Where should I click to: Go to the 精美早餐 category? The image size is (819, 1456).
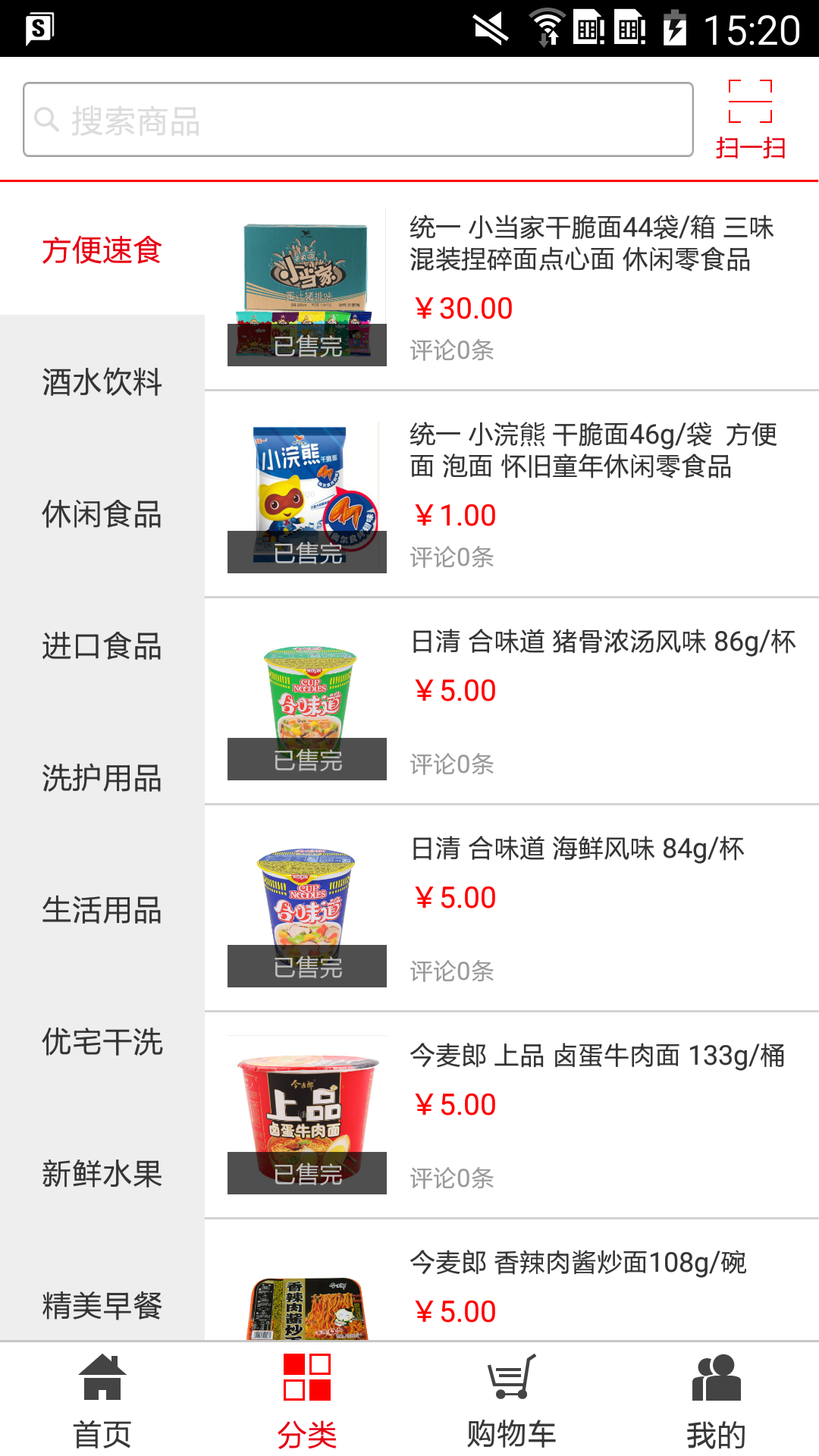(x=102, y=1304)
